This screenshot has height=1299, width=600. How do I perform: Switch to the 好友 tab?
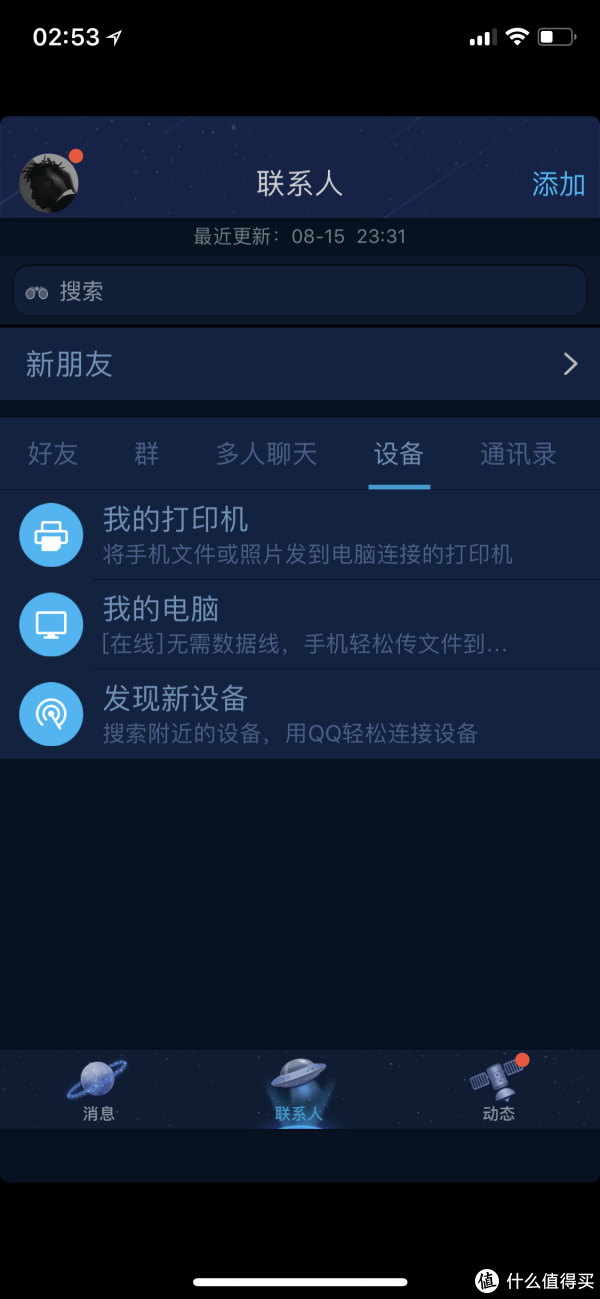[52, 454]
